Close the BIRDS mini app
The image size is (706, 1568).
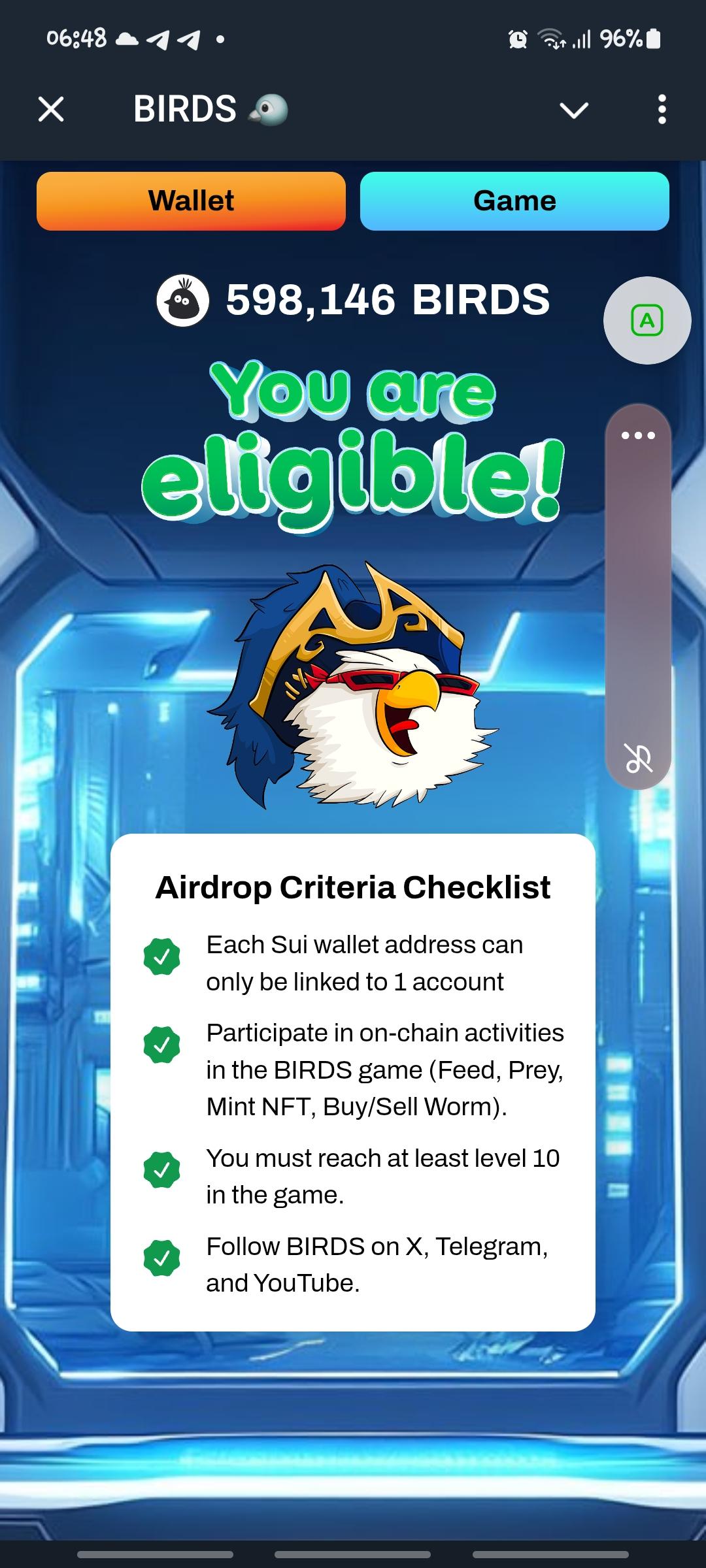[51, 109]
